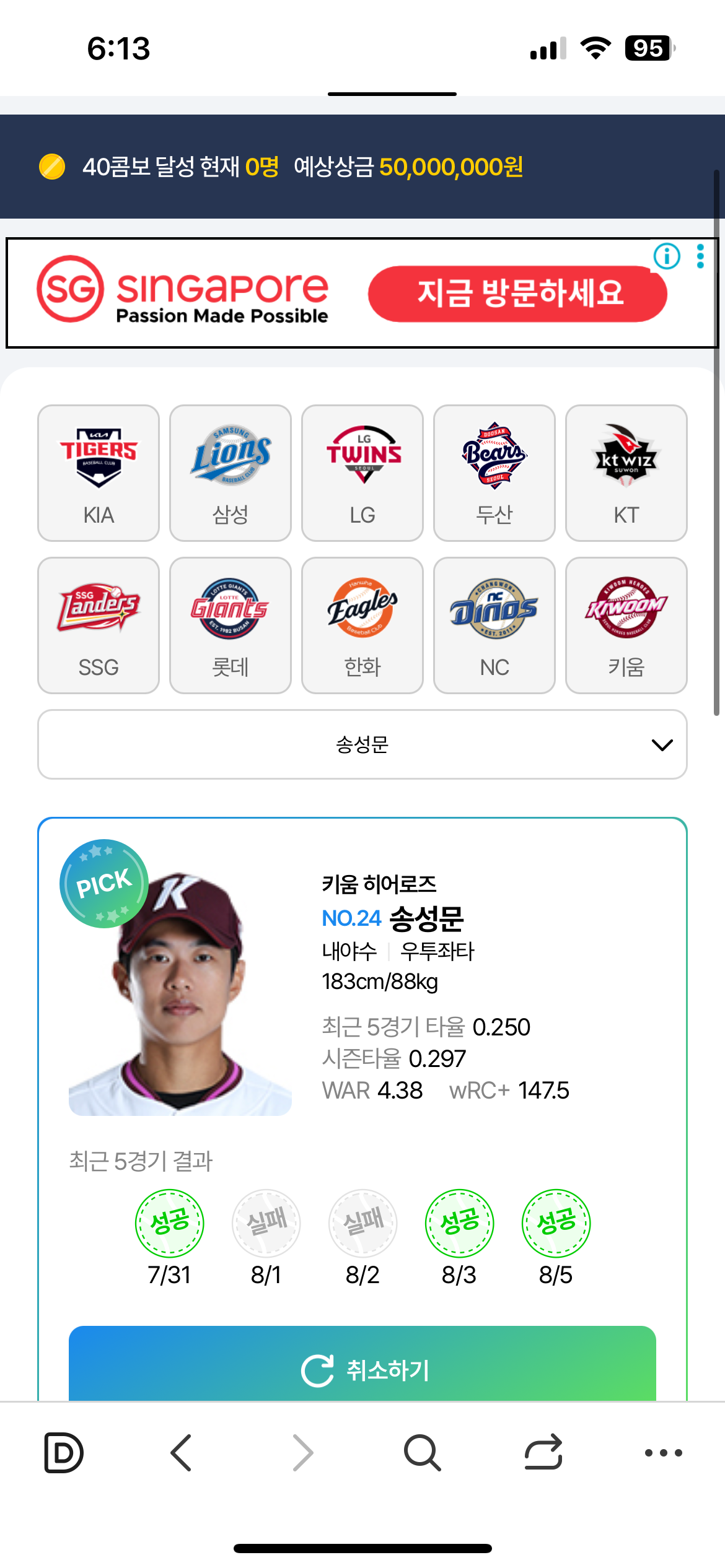Select the 한화 Eagles team
Screen dimensions: 725x1568
(x=362, y=625)
